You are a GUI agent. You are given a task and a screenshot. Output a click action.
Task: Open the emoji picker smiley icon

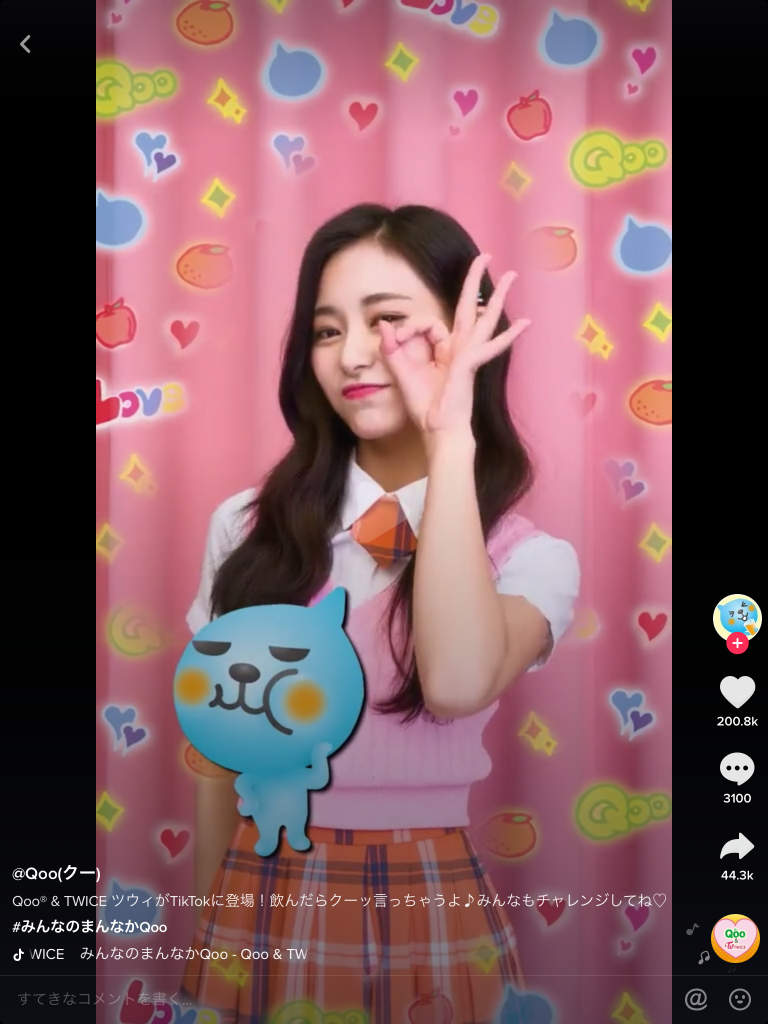tap(740, 999)
